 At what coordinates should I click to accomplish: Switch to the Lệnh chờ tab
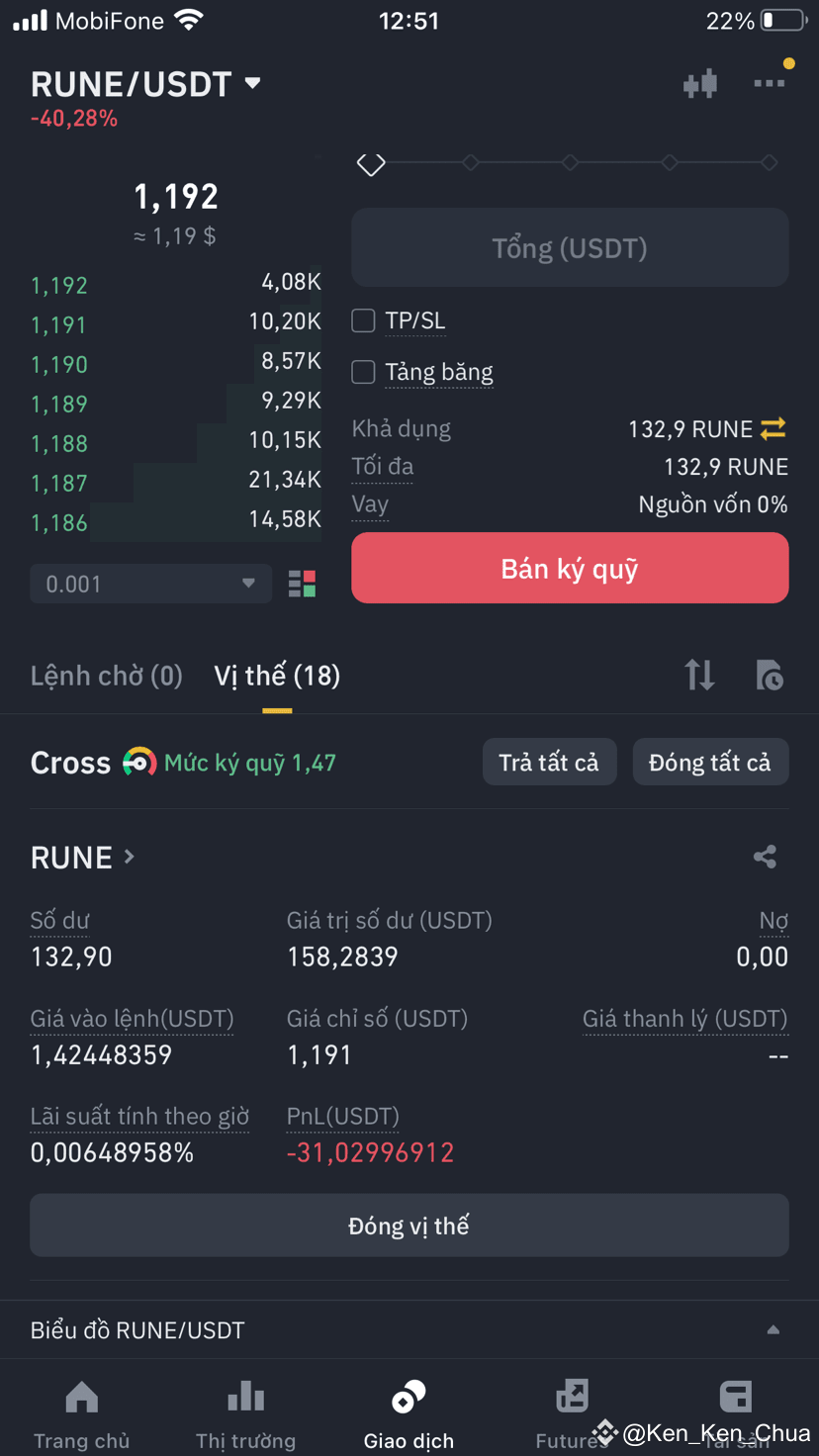coord(106,675)
